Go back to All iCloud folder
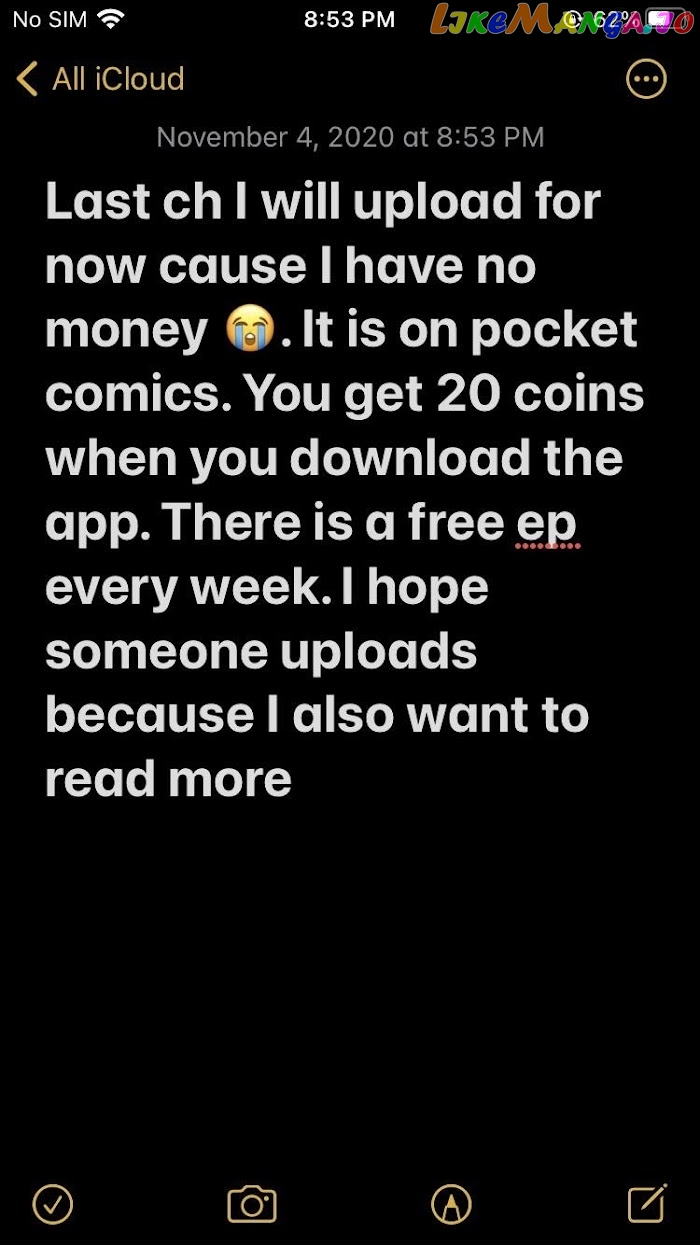 coord(100,79)
